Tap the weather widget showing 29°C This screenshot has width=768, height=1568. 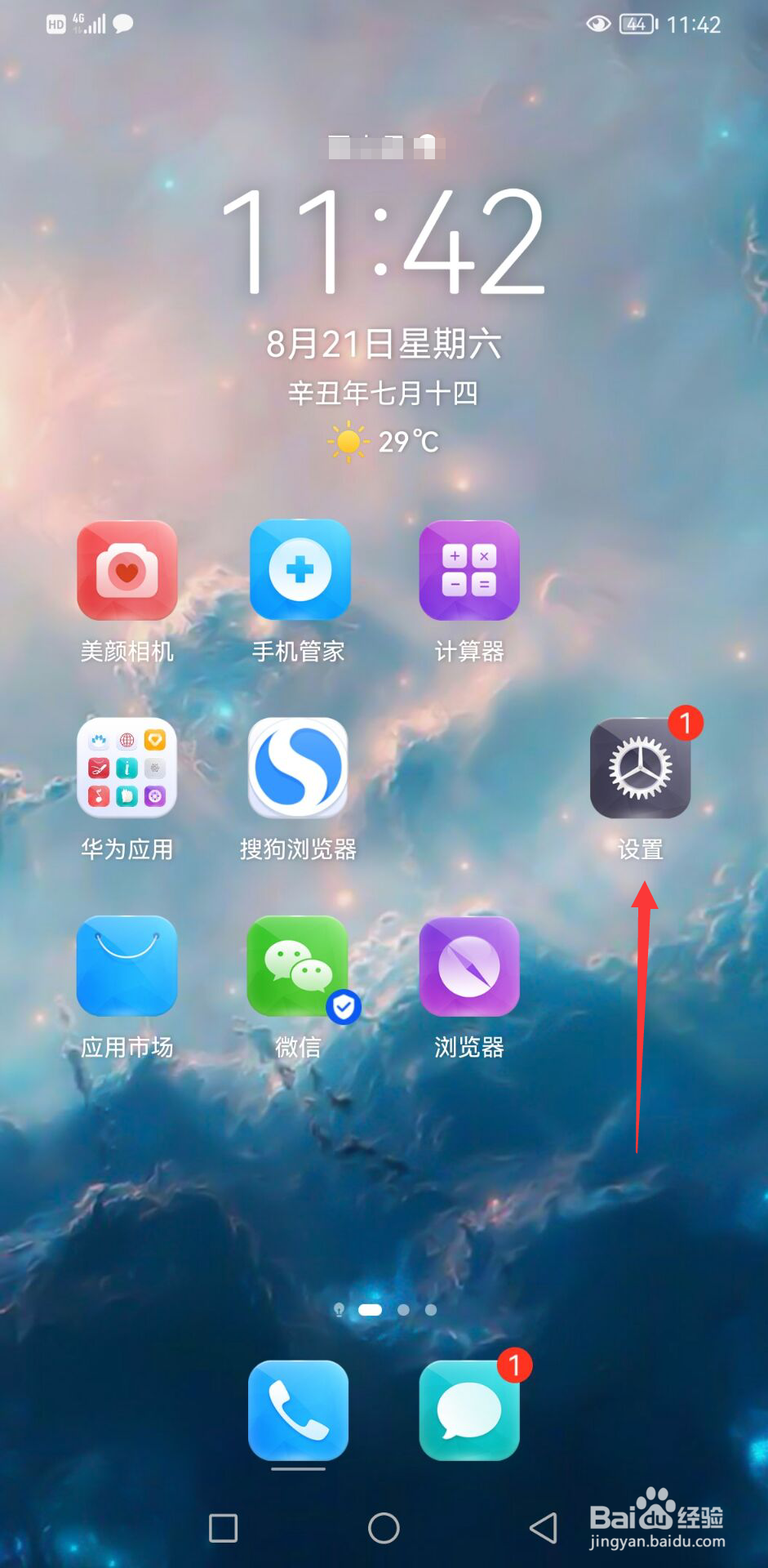[x=384, y=441]
